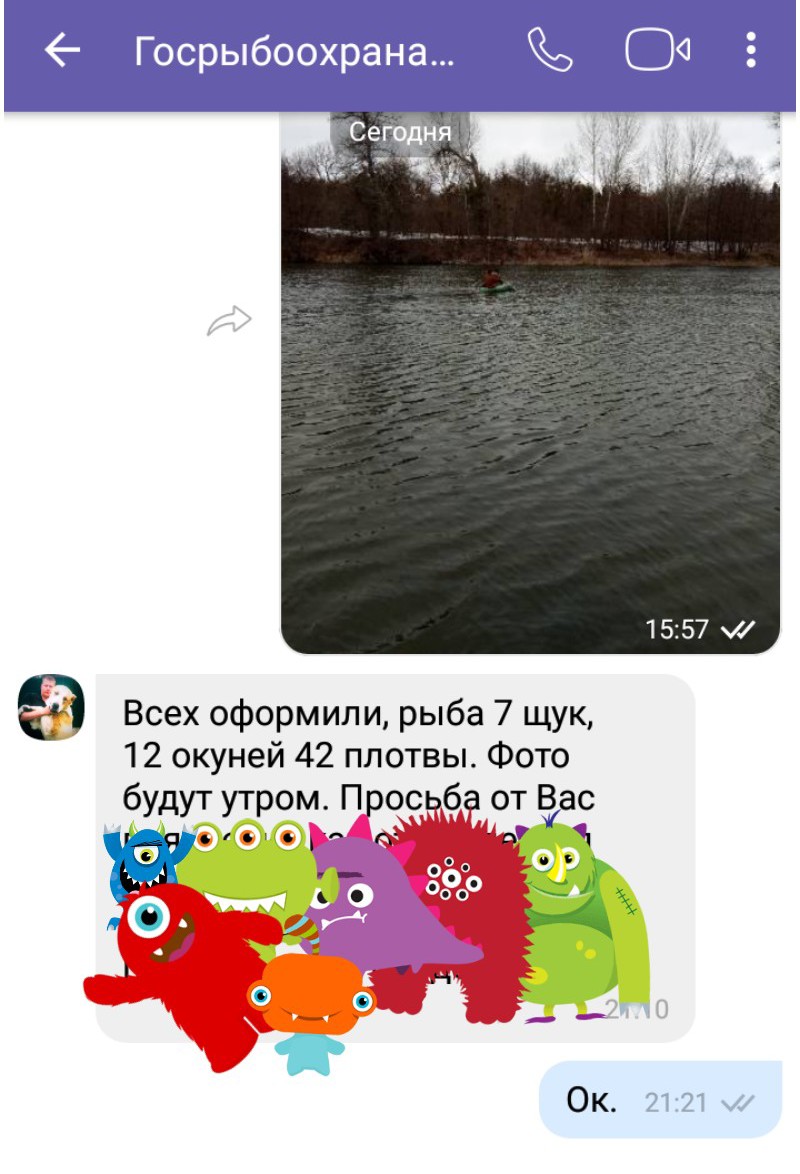Forward the river photo with the arrow
Image resolution: width=800 pixels, height=1174 pixels.
pos(229,321)
